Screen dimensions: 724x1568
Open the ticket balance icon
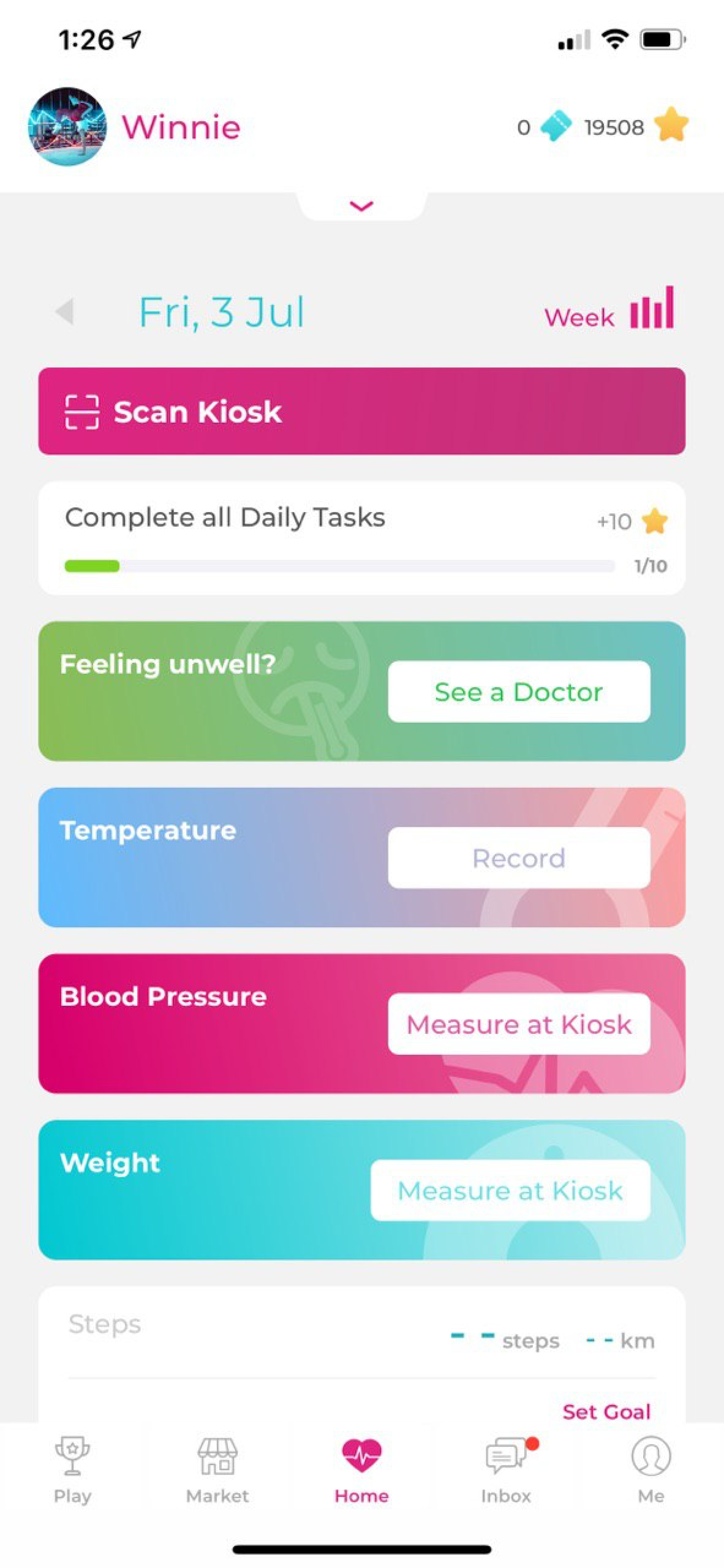pos(555,126)
